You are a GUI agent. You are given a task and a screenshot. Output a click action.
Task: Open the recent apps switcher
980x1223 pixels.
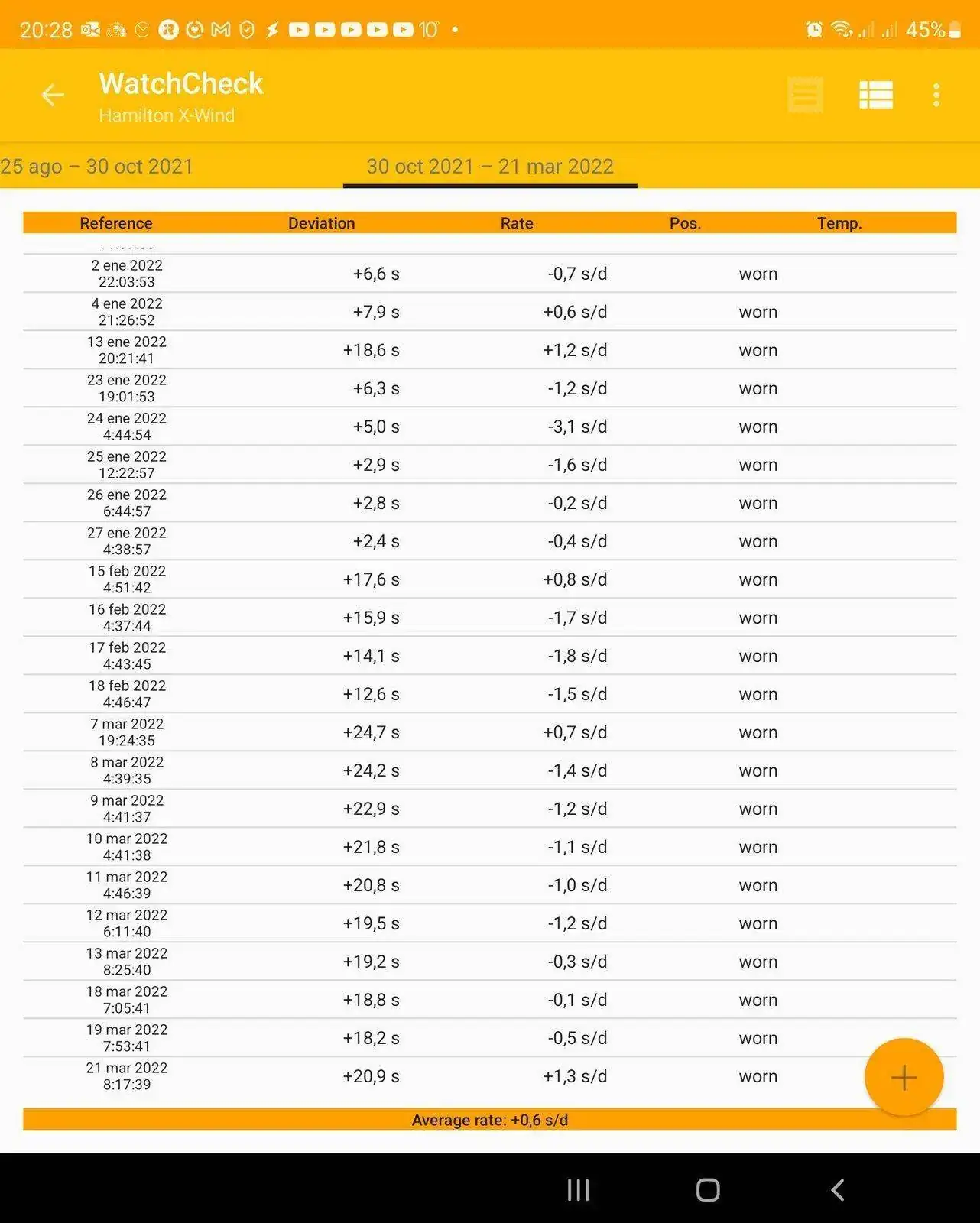pyautogui.click(x=578, y=1189)
